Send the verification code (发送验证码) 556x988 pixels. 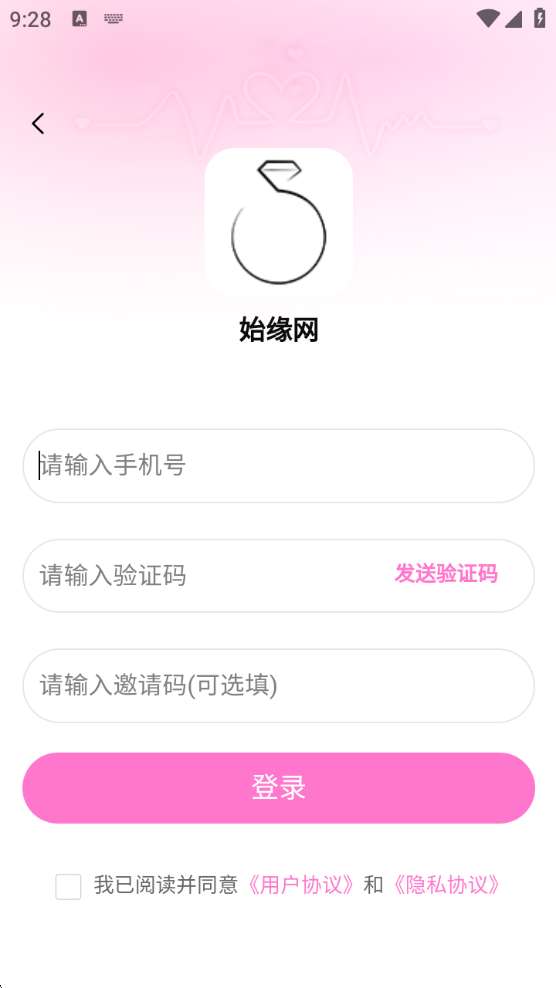point(446,574)
